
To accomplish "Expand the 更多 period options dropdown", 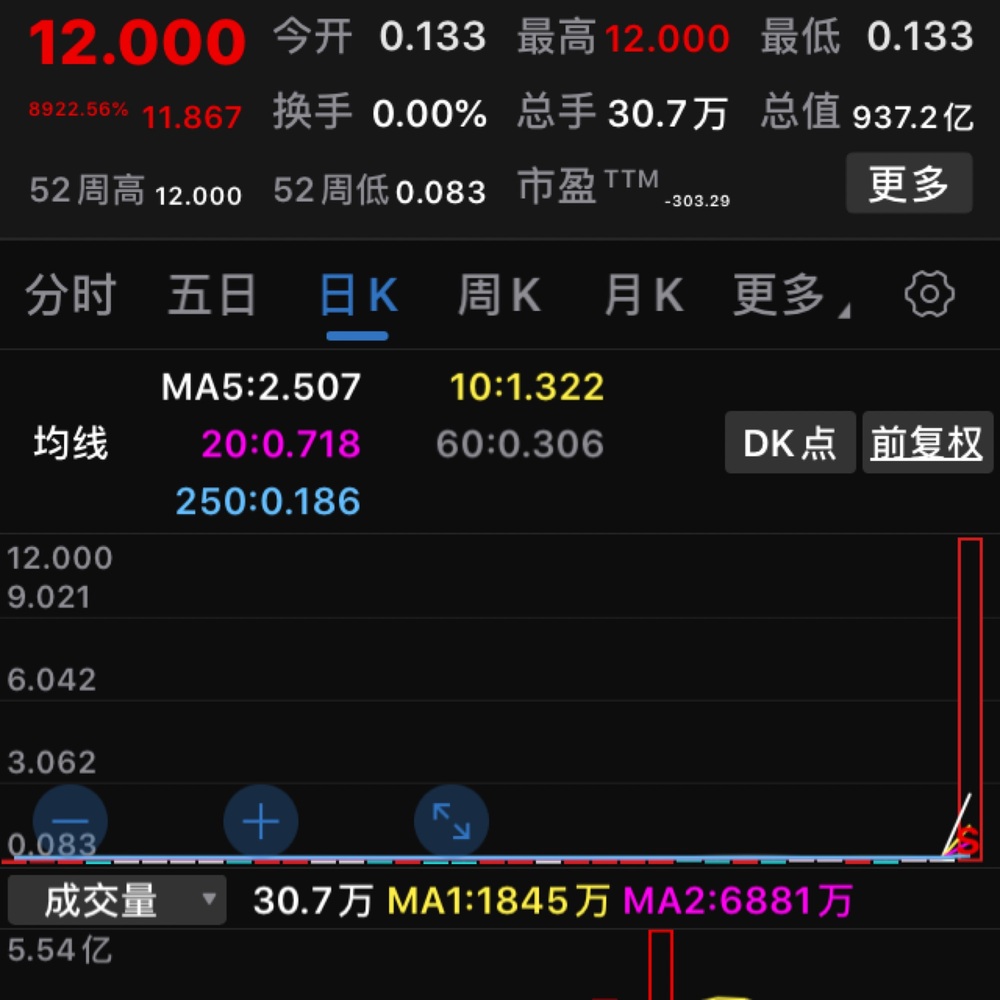I will (791, 295).
